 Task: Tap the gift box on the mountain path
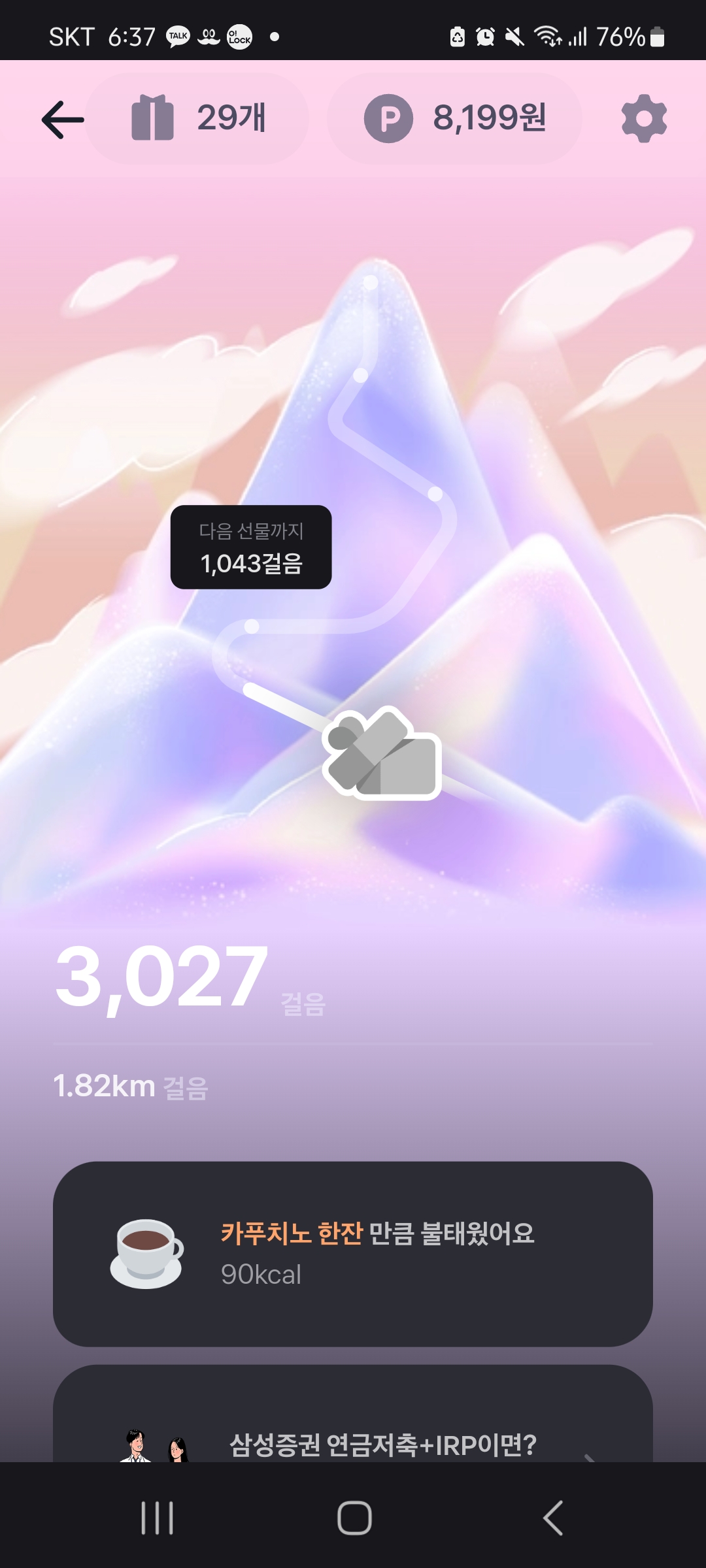382,754
